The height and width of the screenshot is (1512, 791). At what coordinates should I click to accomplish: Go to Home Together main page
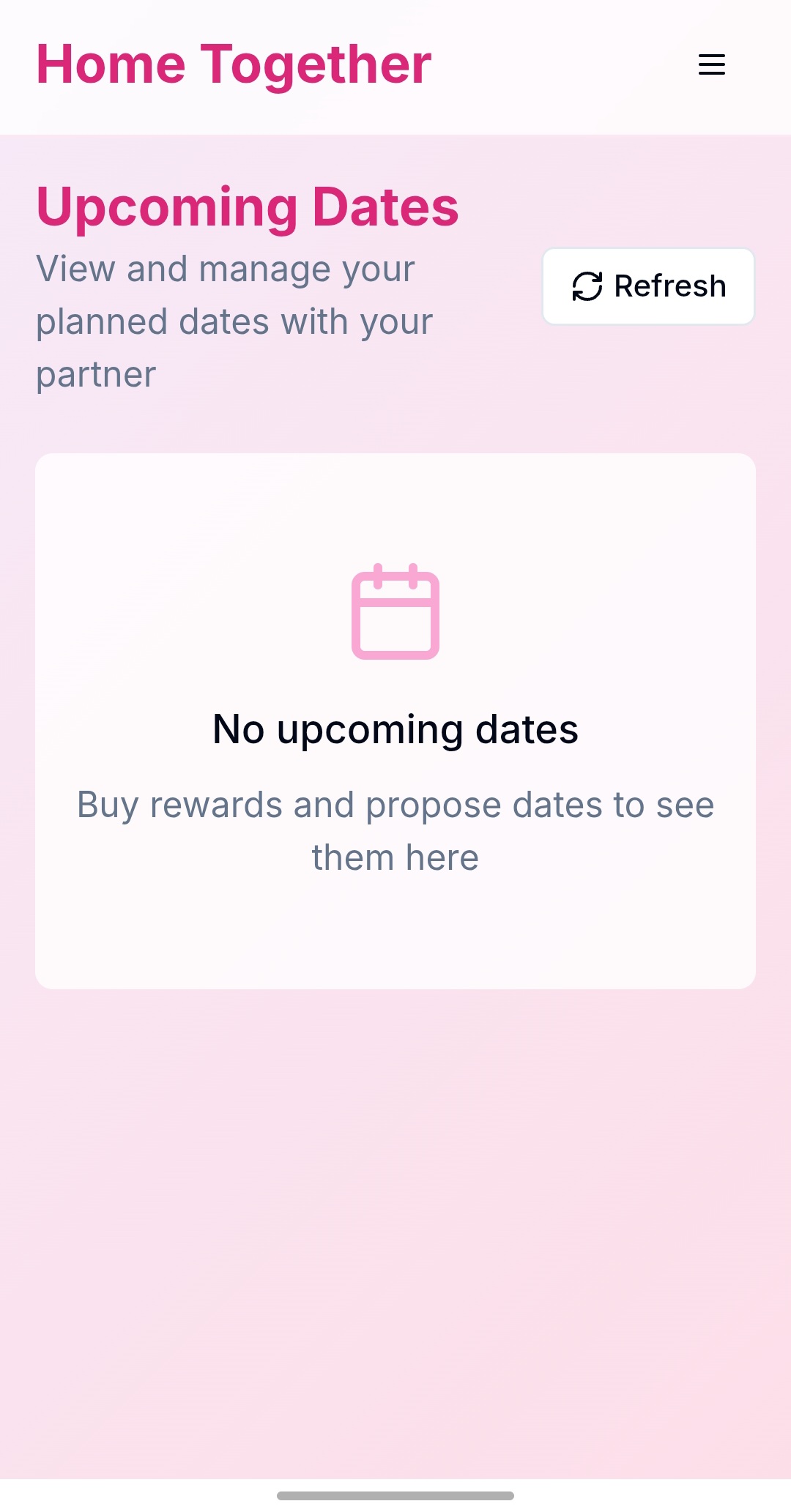point(234,64)
